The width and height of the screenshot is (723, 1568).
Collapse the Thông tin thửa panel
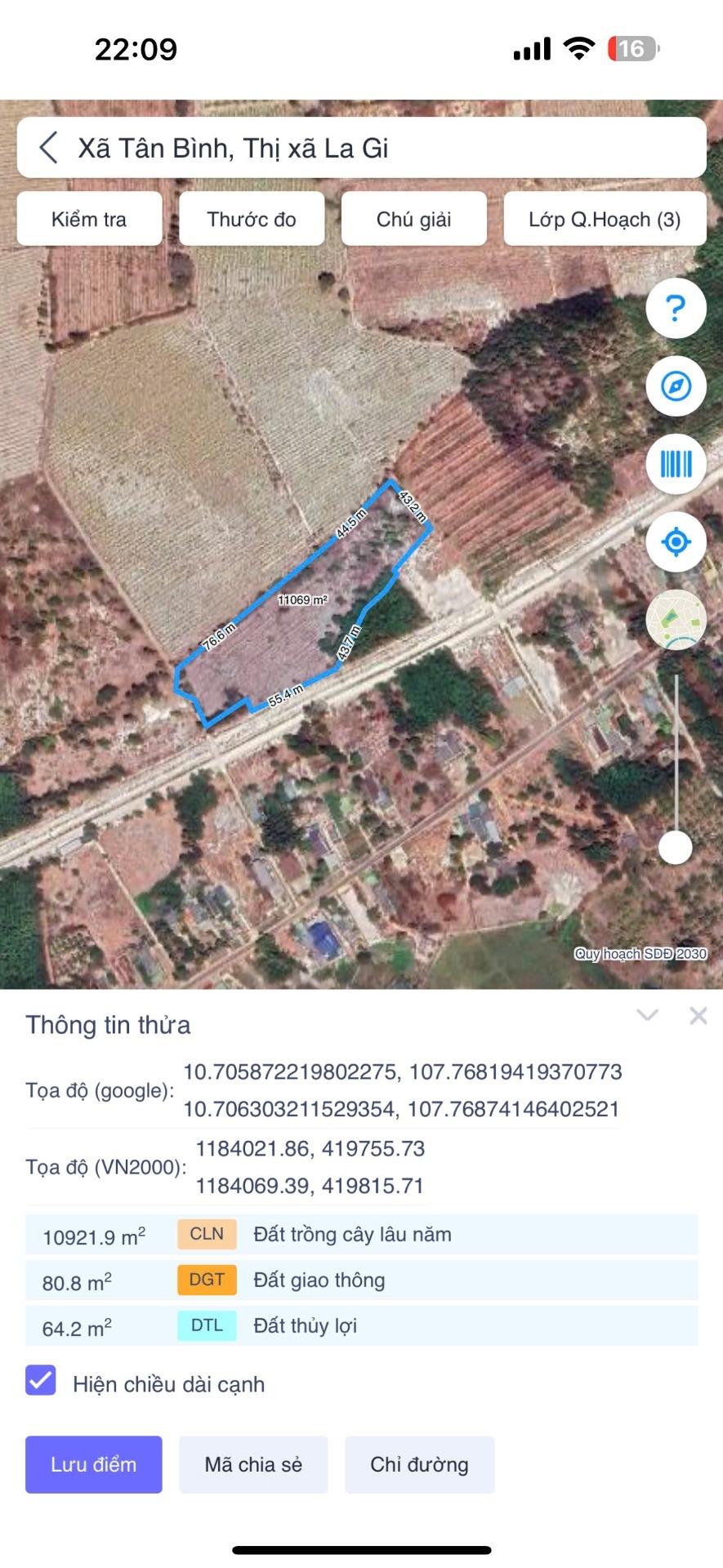click(647, 1015)
